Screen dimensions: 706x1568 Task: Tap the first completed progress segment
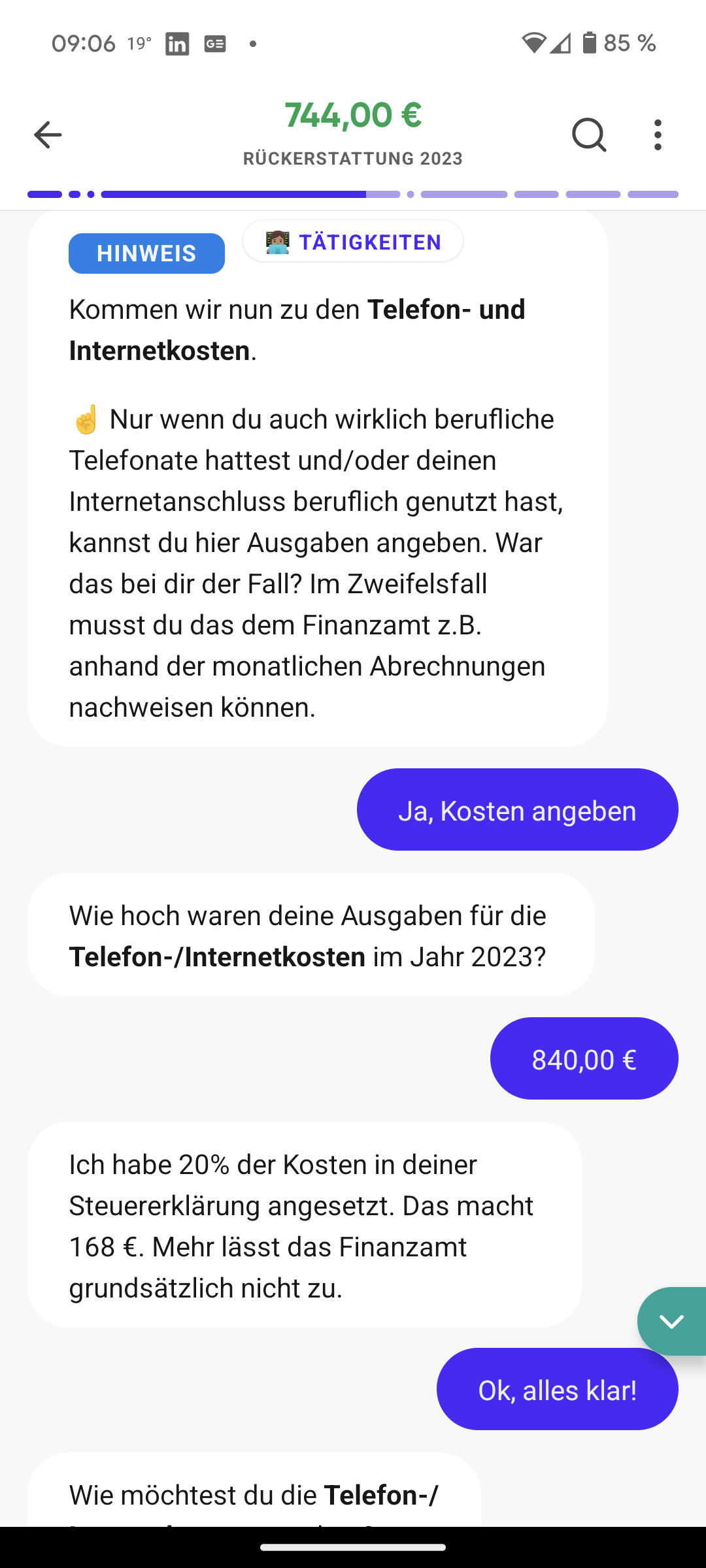click(46, 194)
